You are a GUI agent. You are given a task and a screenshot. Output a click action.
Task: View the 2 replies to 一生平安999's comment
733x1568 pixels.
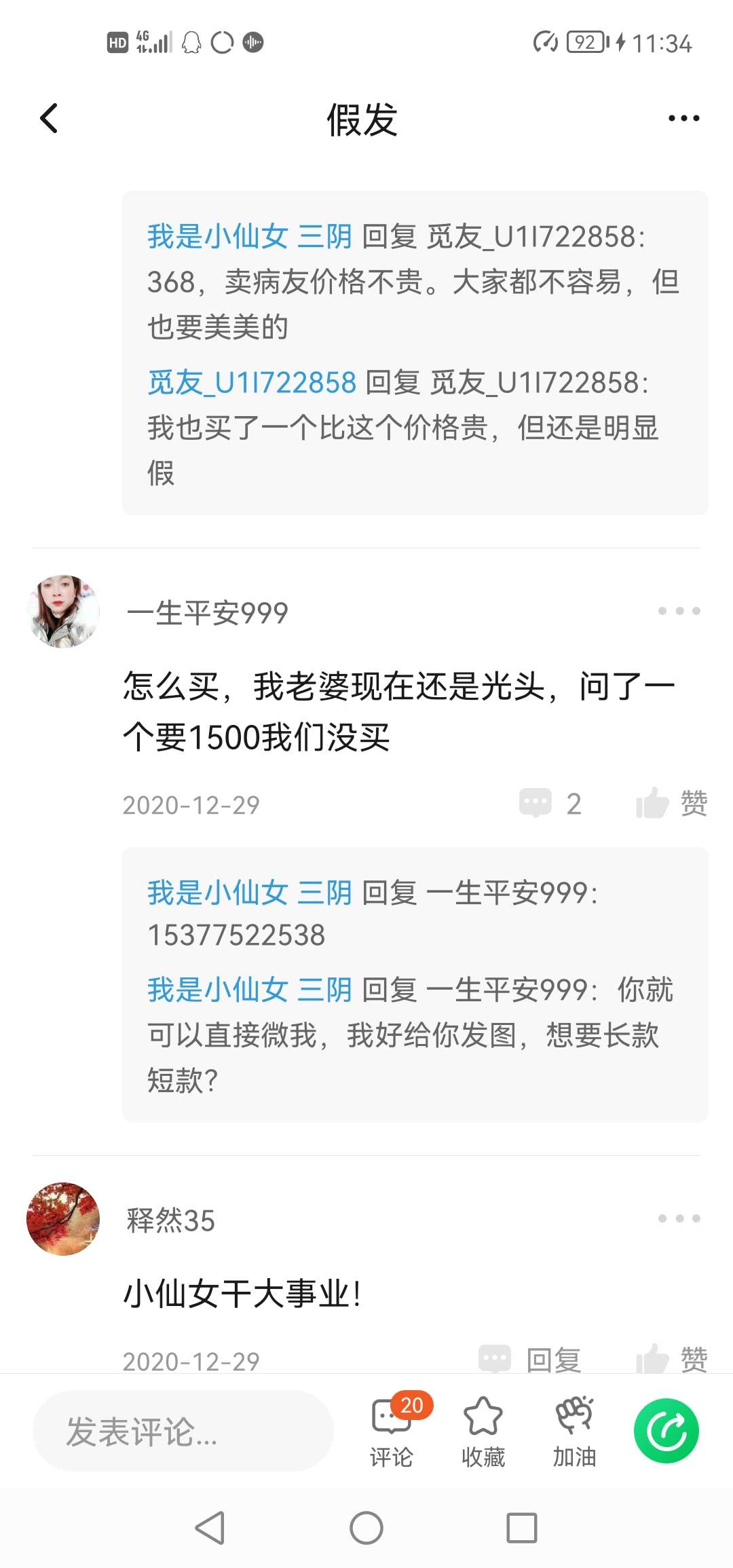(x=550, y=804)
